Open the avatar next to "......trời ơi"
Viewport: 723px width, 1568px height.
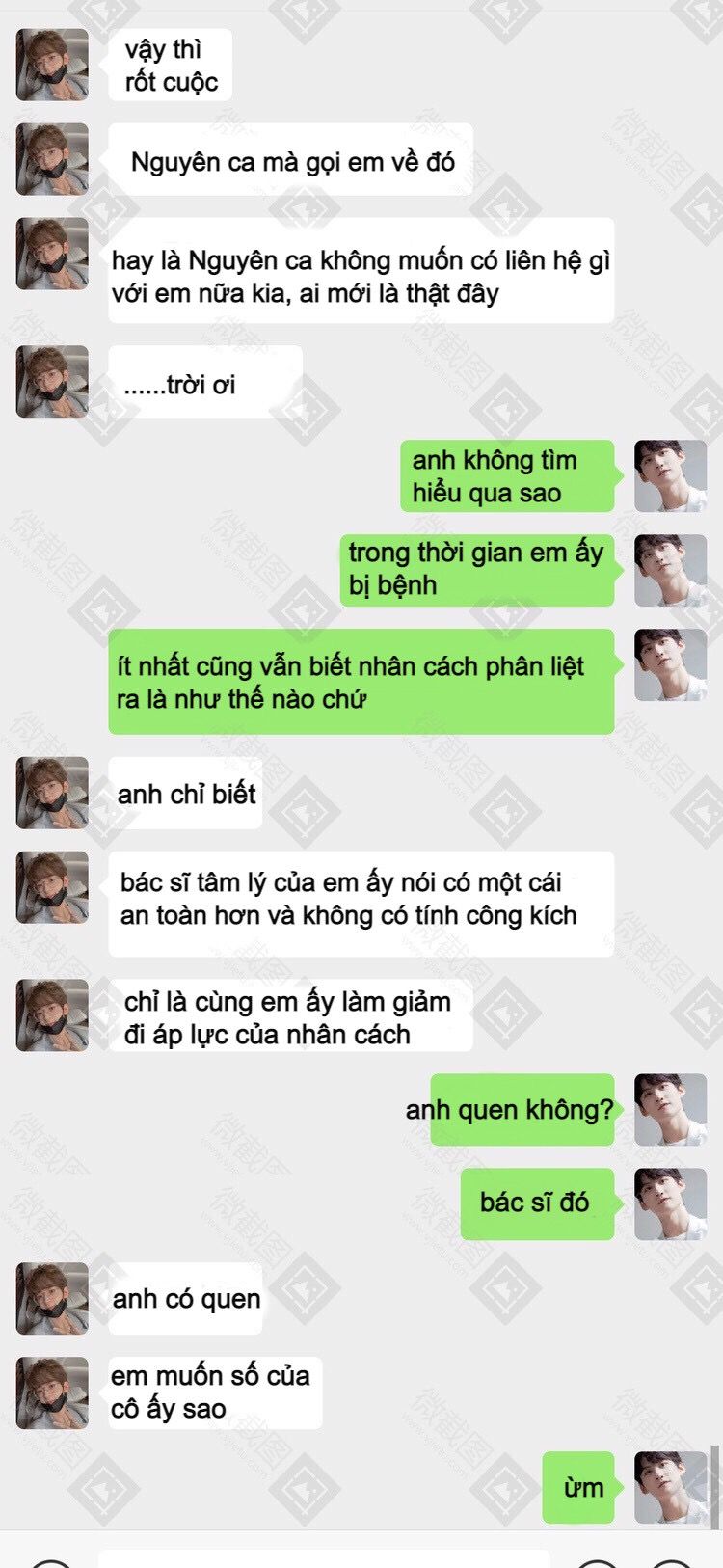(x=52, y=381)
